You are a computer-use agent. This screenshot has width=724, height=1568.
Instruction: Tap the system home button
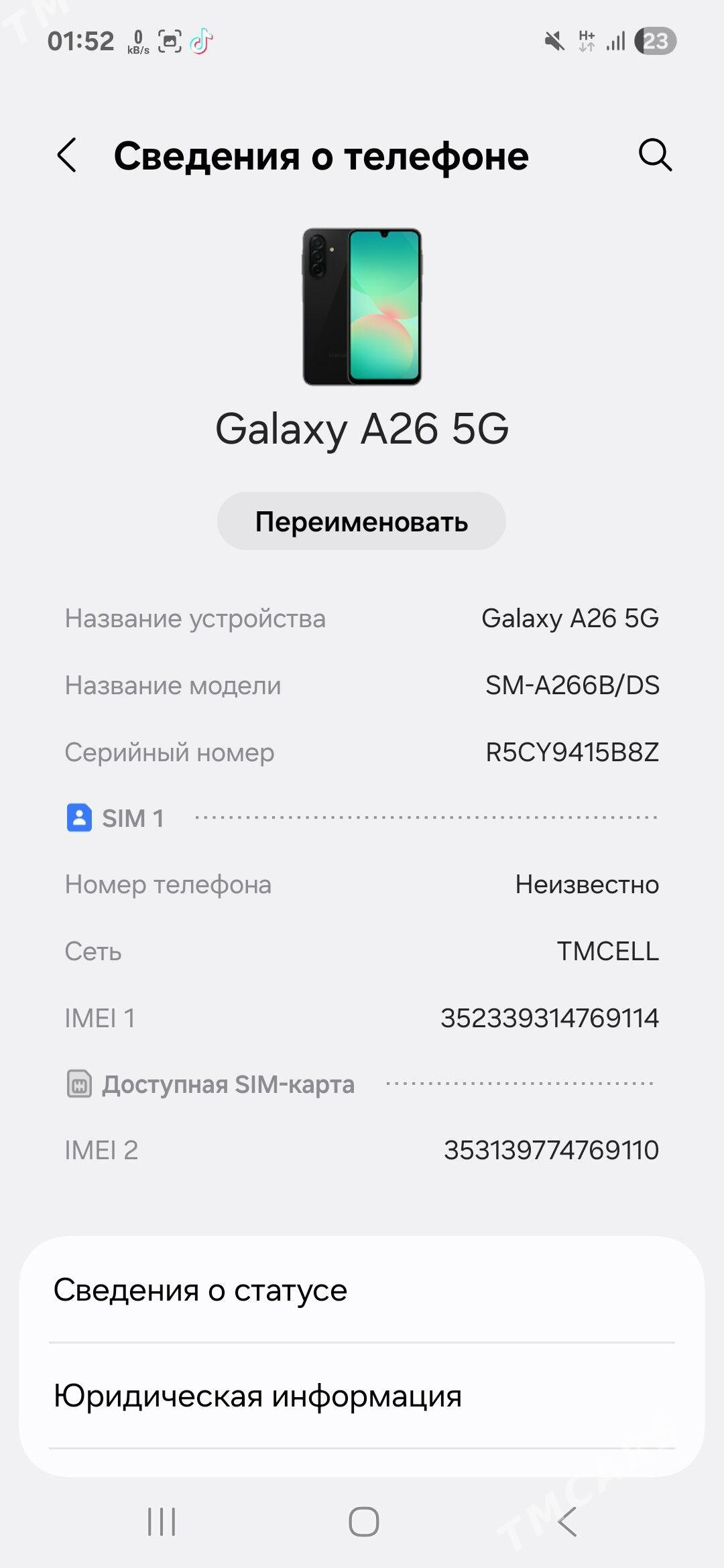[x=363, y=1521]
